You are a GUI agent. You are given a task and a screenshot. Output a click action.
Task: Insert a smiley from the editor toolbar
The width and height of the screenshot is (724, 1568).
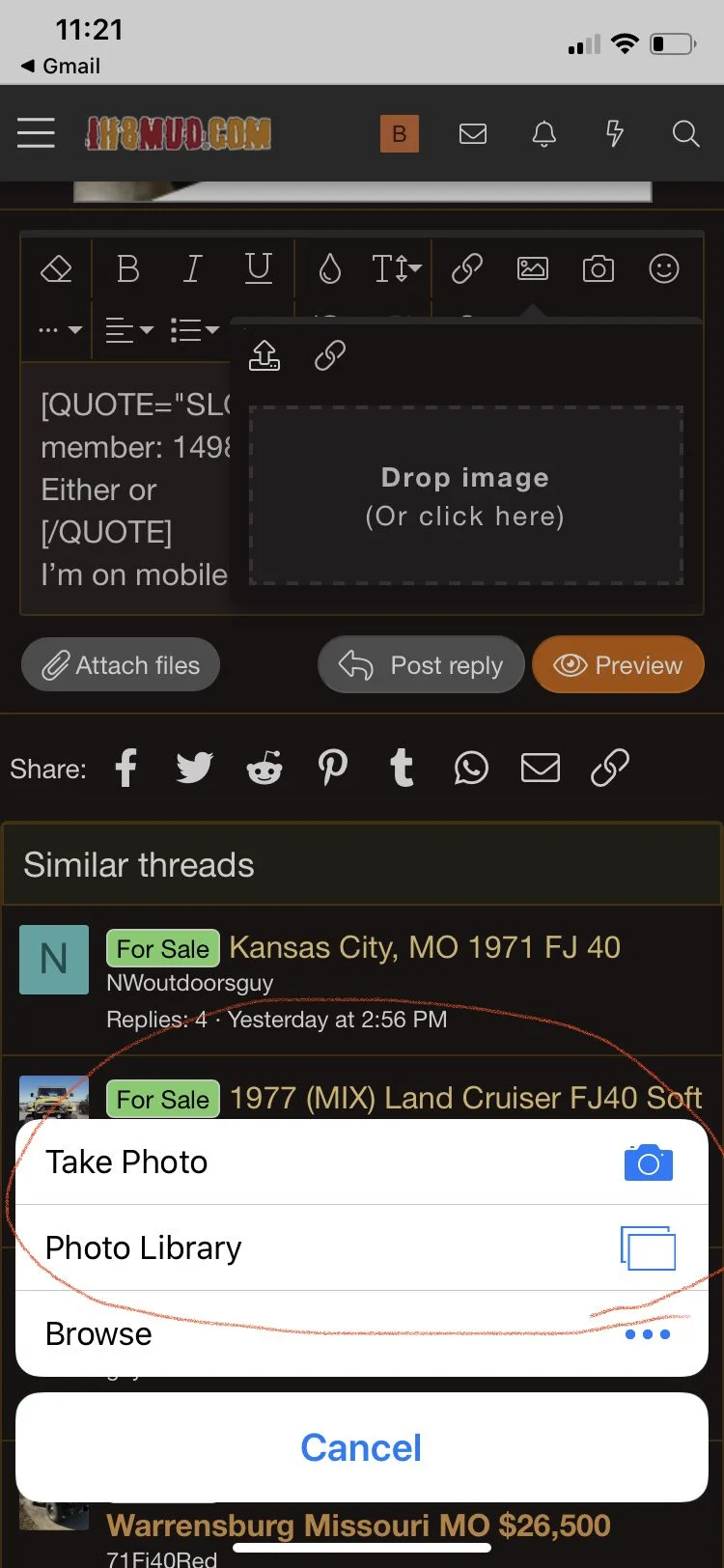(x=663, y=268)
